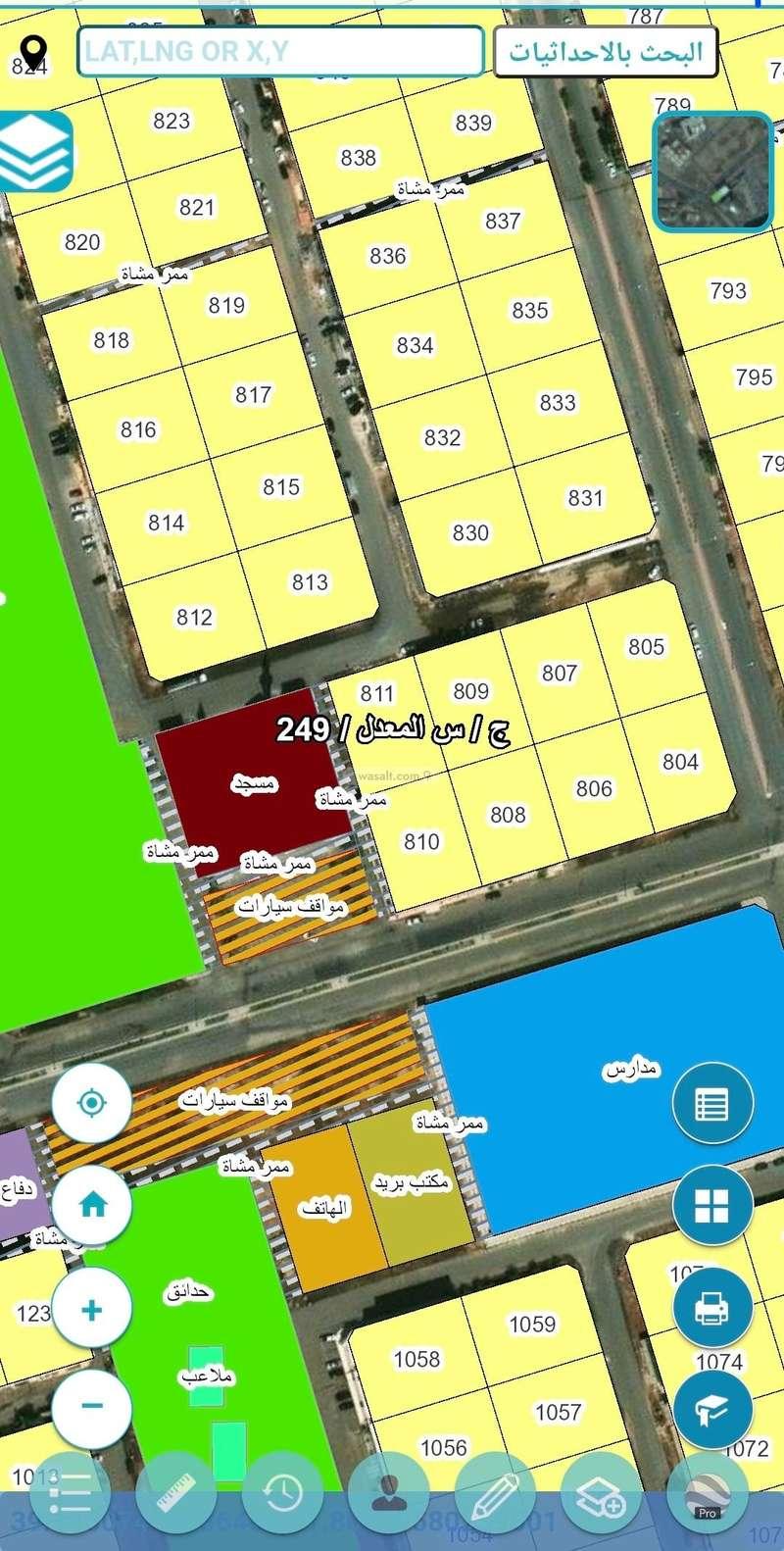Open the graduation cap tutorial button
Viewport: 784px width, 1551px height.
(712, 1409)
